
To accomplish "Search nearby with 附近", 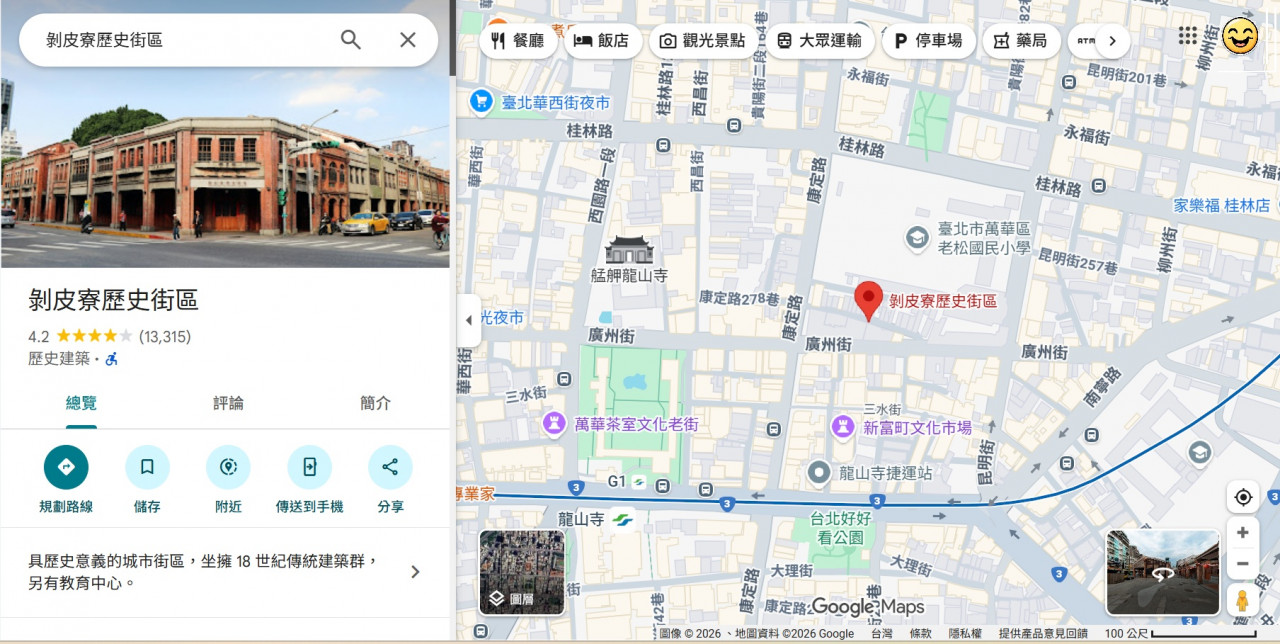I will click(x=228, y=467).
